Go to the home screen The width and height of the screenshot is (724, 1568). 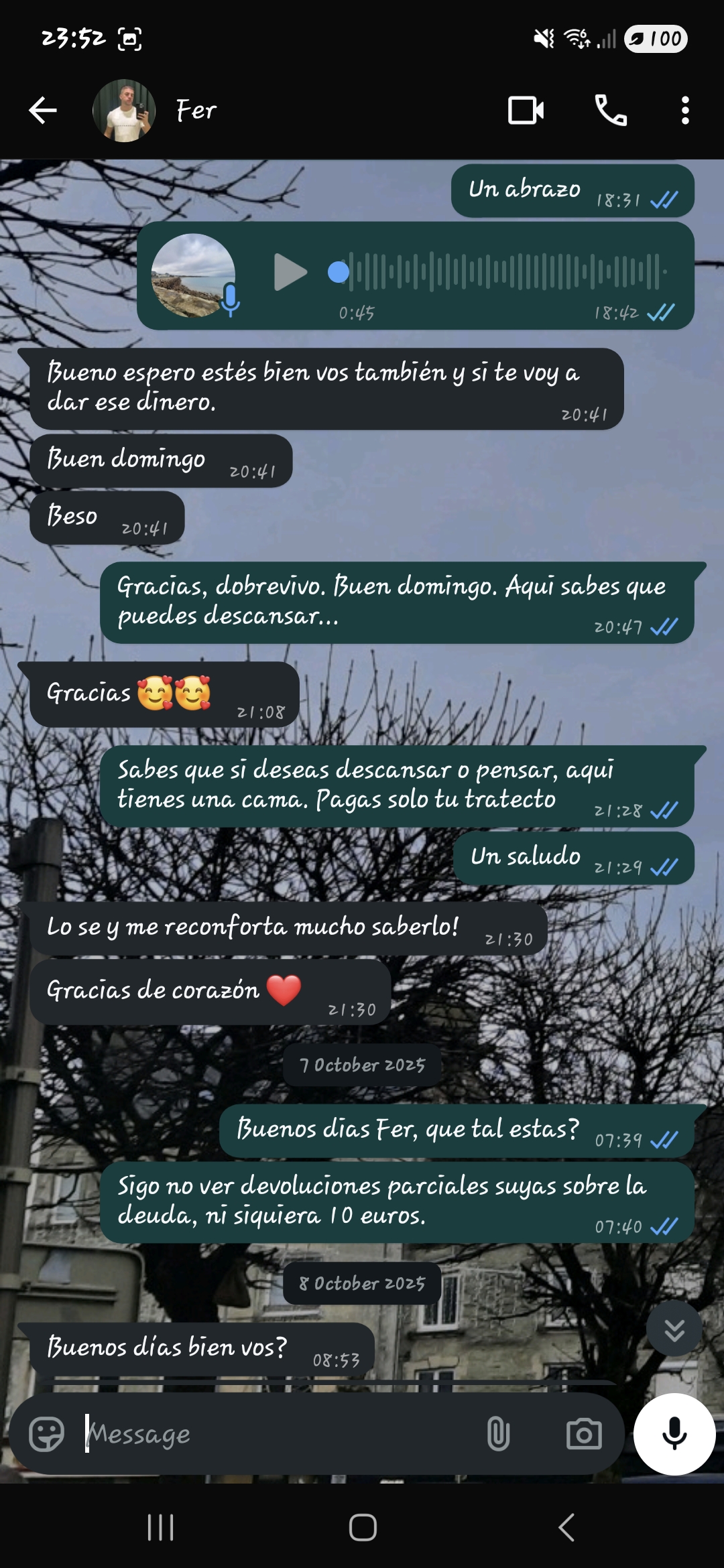363,1528
